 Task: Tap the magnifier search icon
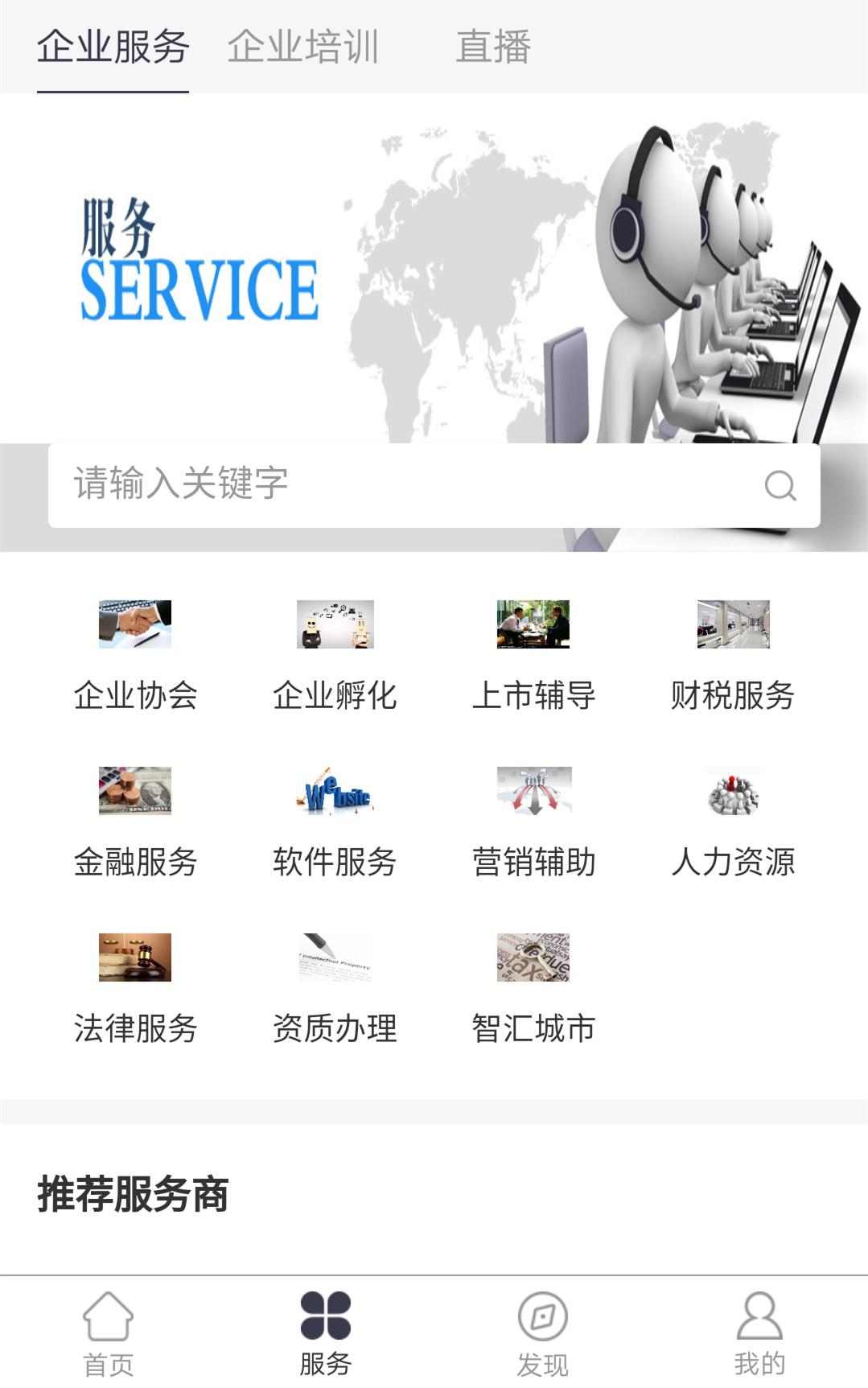pos(780,485)
